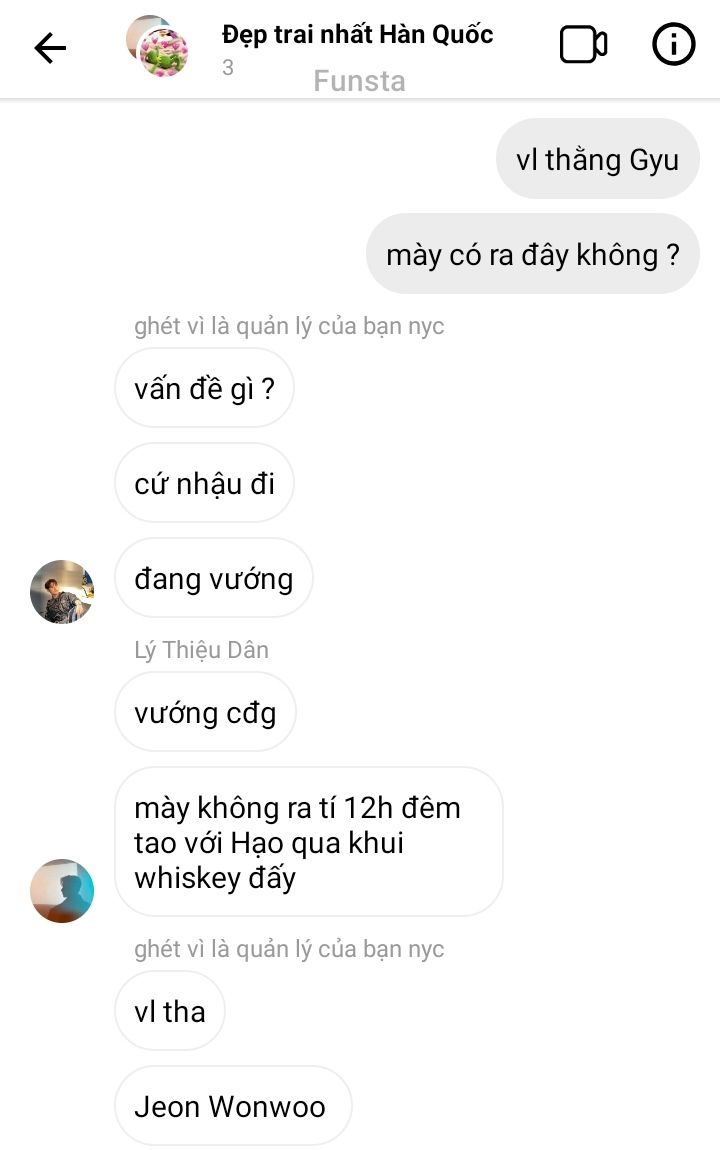This screenshot has width=720, height=1150.
Task: Open avatar next to the whiskey message
Action: tap(62, 890)
